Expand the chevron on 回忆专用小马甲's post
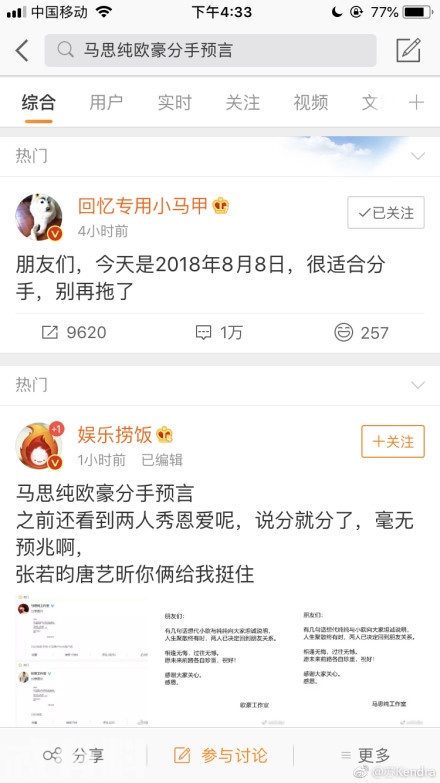This screenshot has width=440, height=783. pos(418,156)
